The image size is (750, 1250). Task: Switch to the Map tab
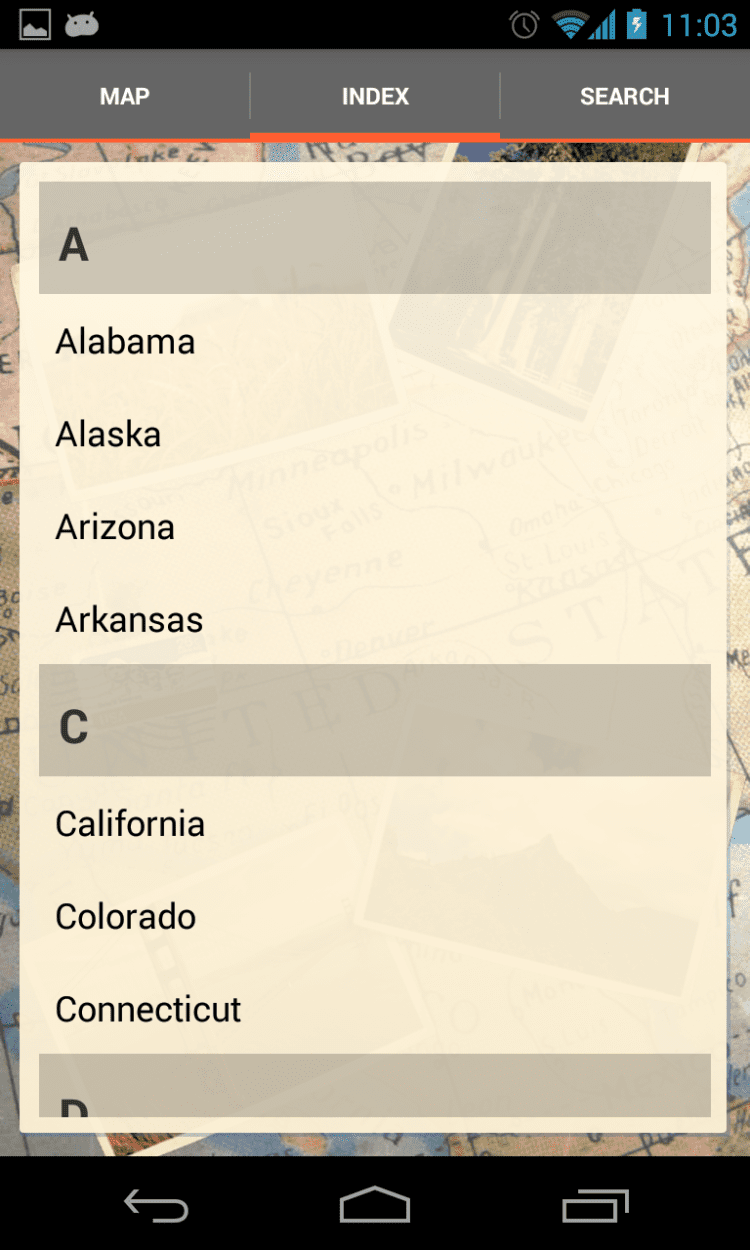pyautogui.click(x=124, y=97)
